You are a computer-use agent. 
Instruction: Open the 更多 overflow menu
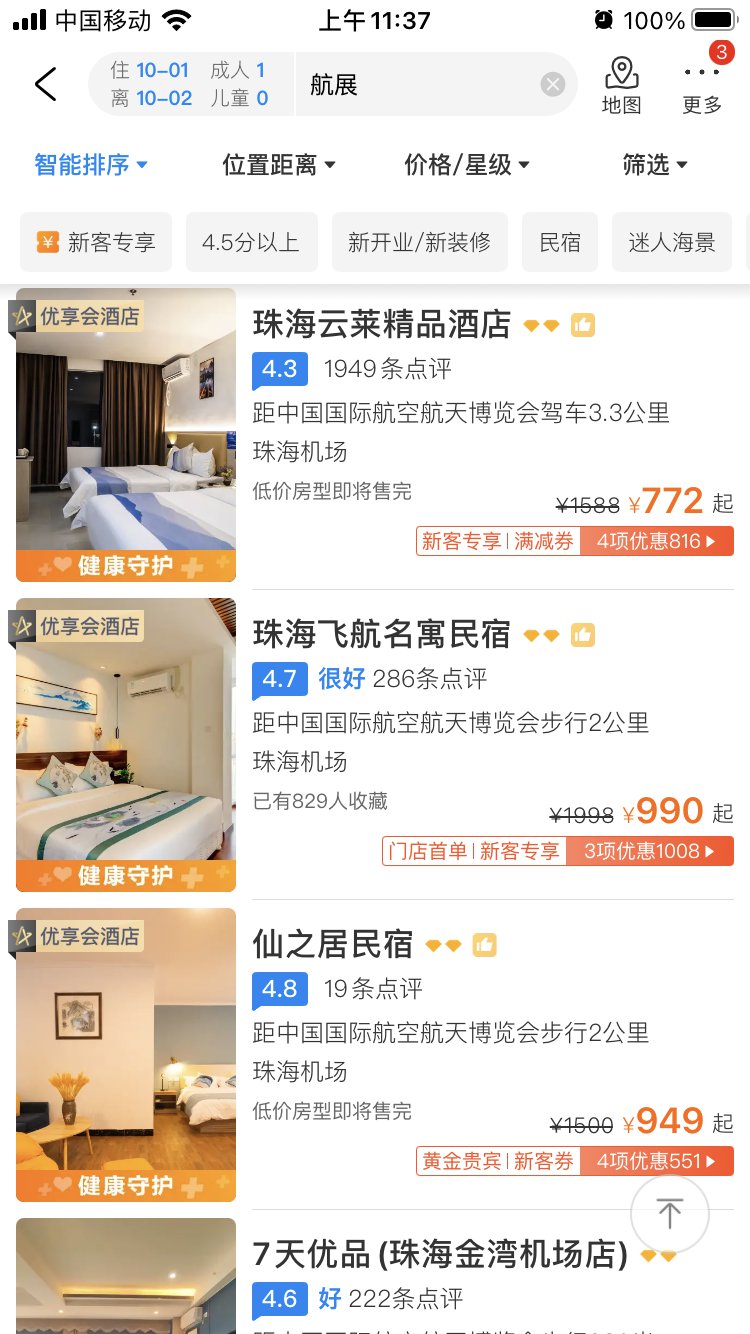(x=702, y=85)
